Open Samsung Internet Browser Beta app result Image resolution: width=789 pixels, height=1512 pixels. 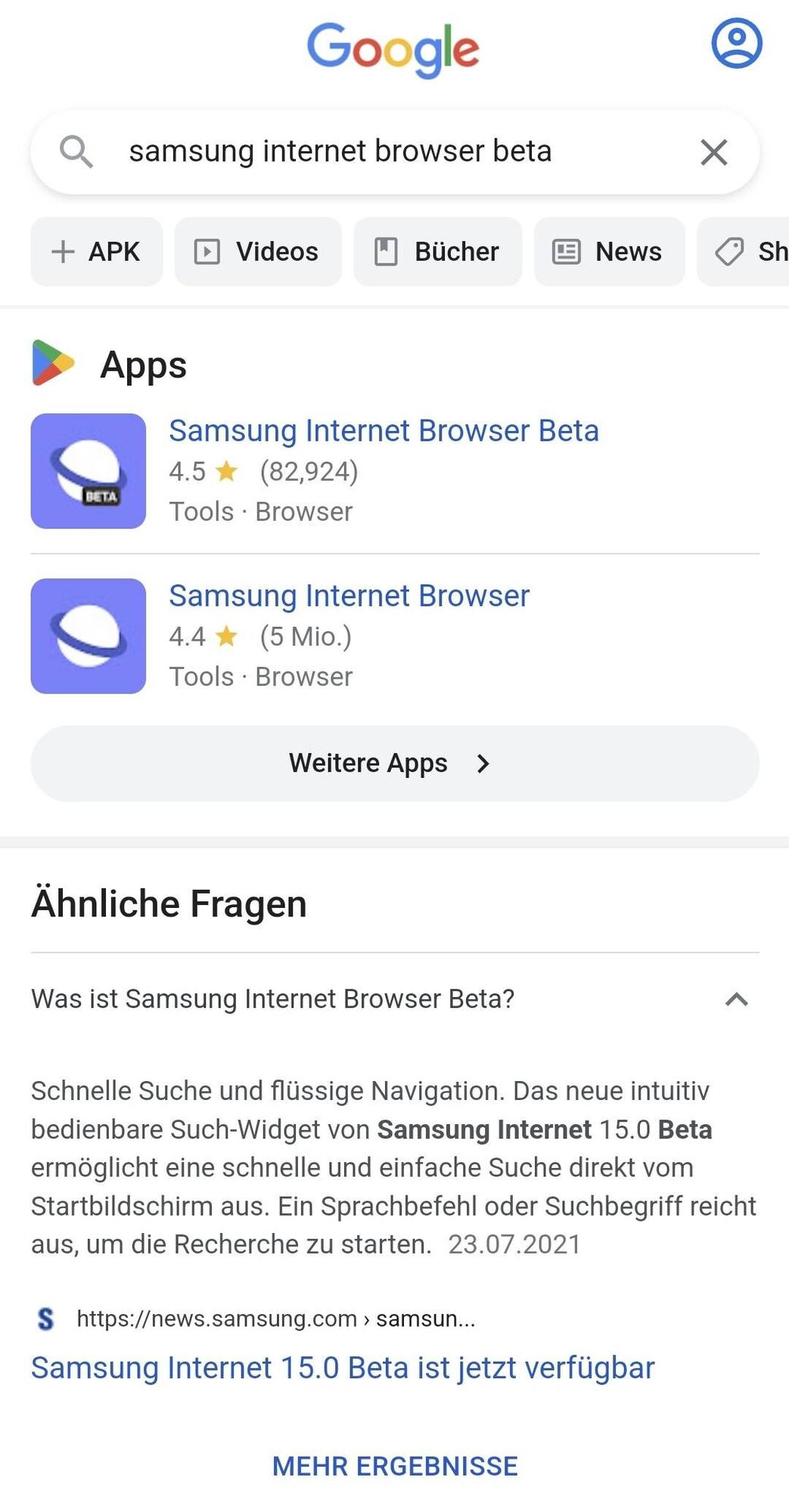[x=384, y=431]
